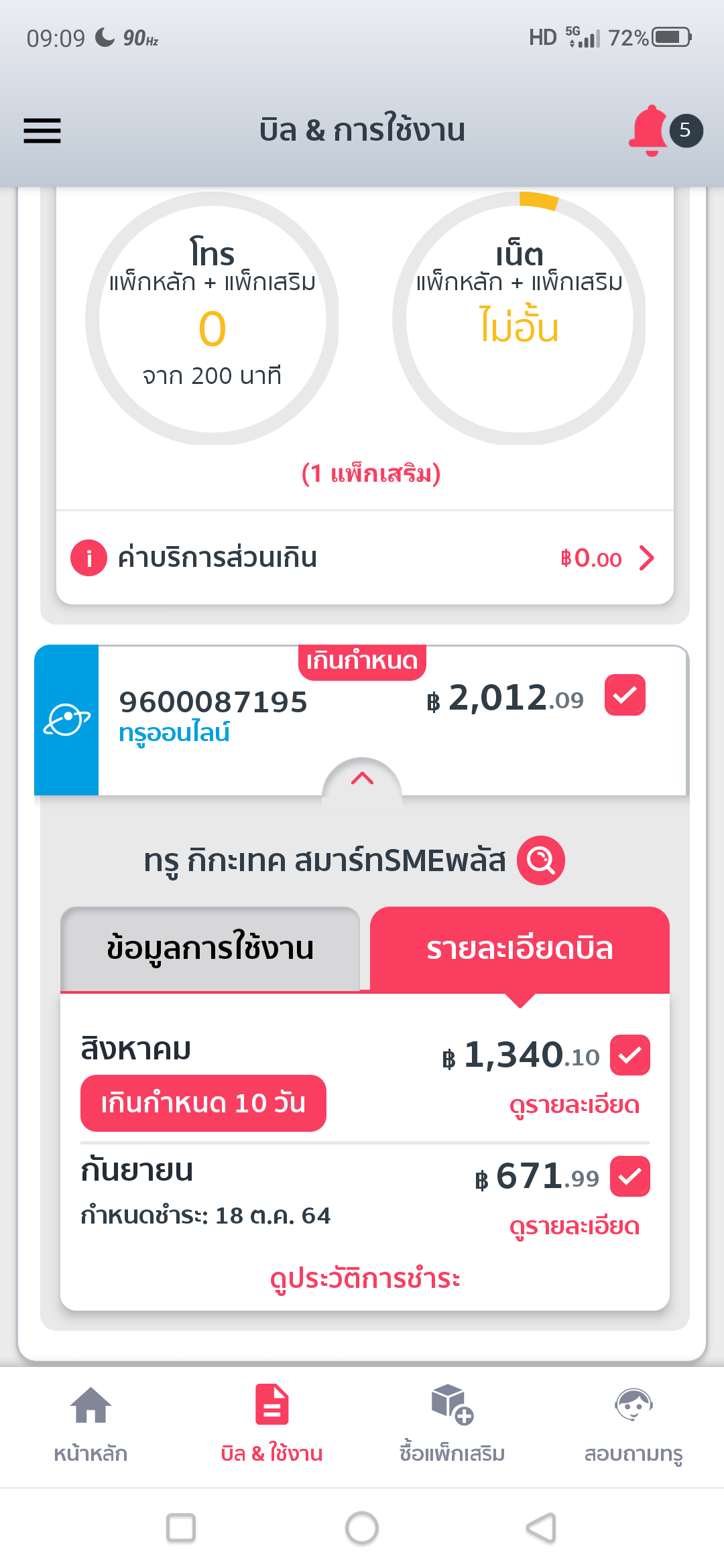The image size is (724, 1568).
Task: Open สอบถามทรู support tab
Action: click(633, 1423)
